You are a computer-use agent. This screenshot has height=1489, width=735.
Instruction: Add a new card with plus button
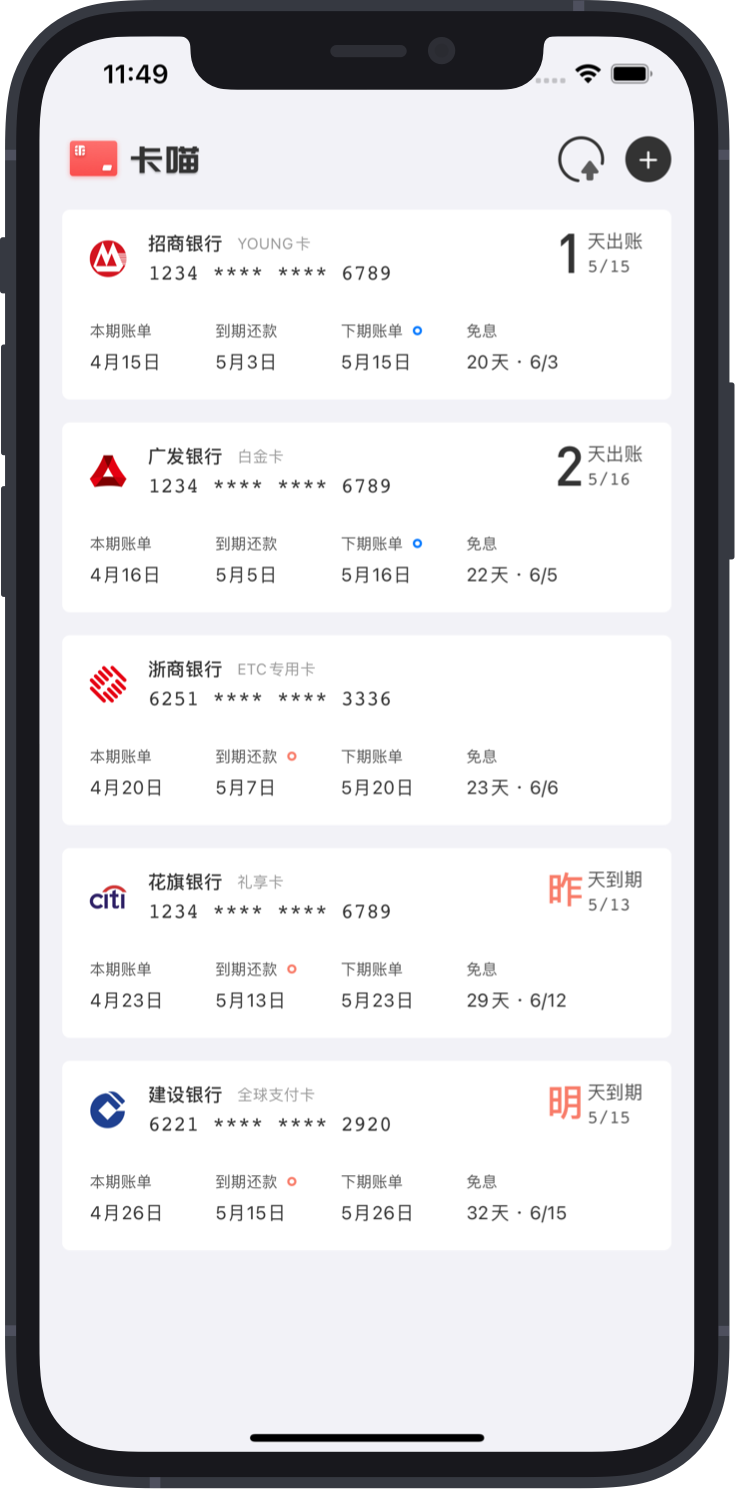[648, 160]
